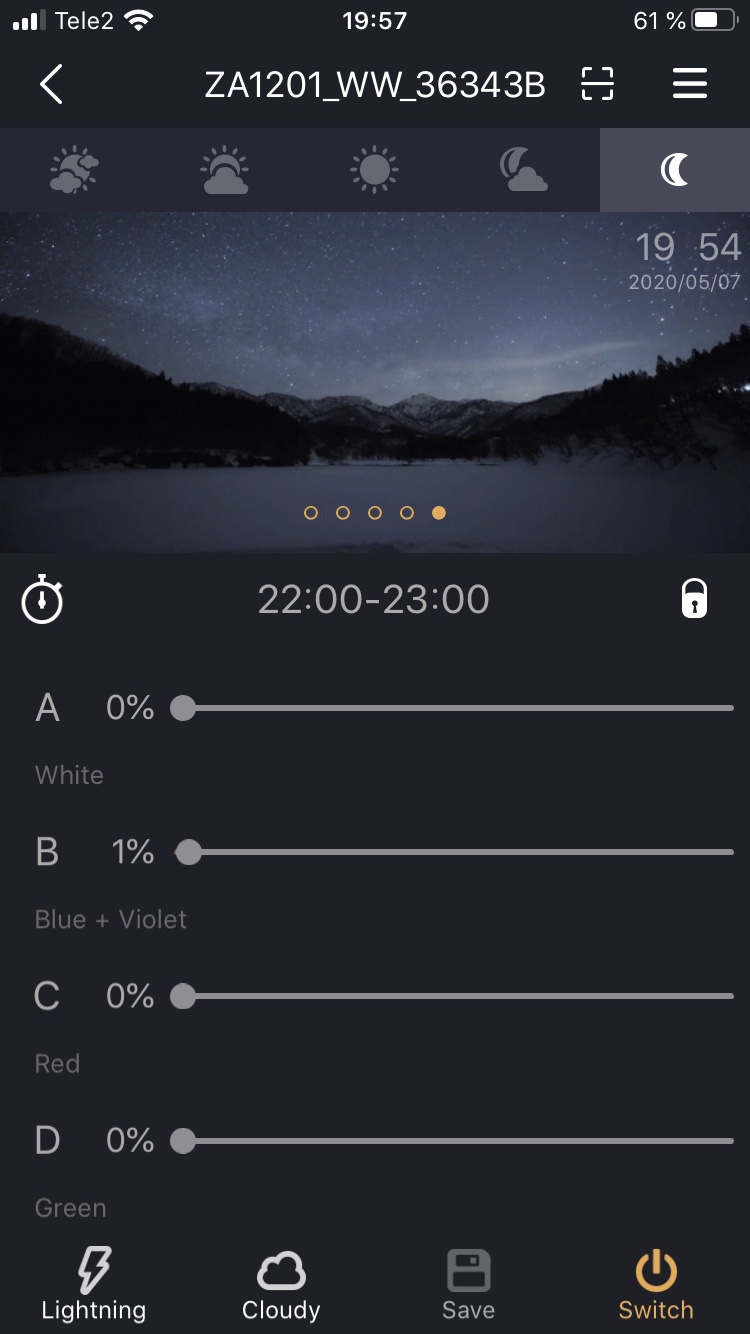Open the hamburger menu
Viewport: 750px width, 1334px height.
click(x=690, y=84)
